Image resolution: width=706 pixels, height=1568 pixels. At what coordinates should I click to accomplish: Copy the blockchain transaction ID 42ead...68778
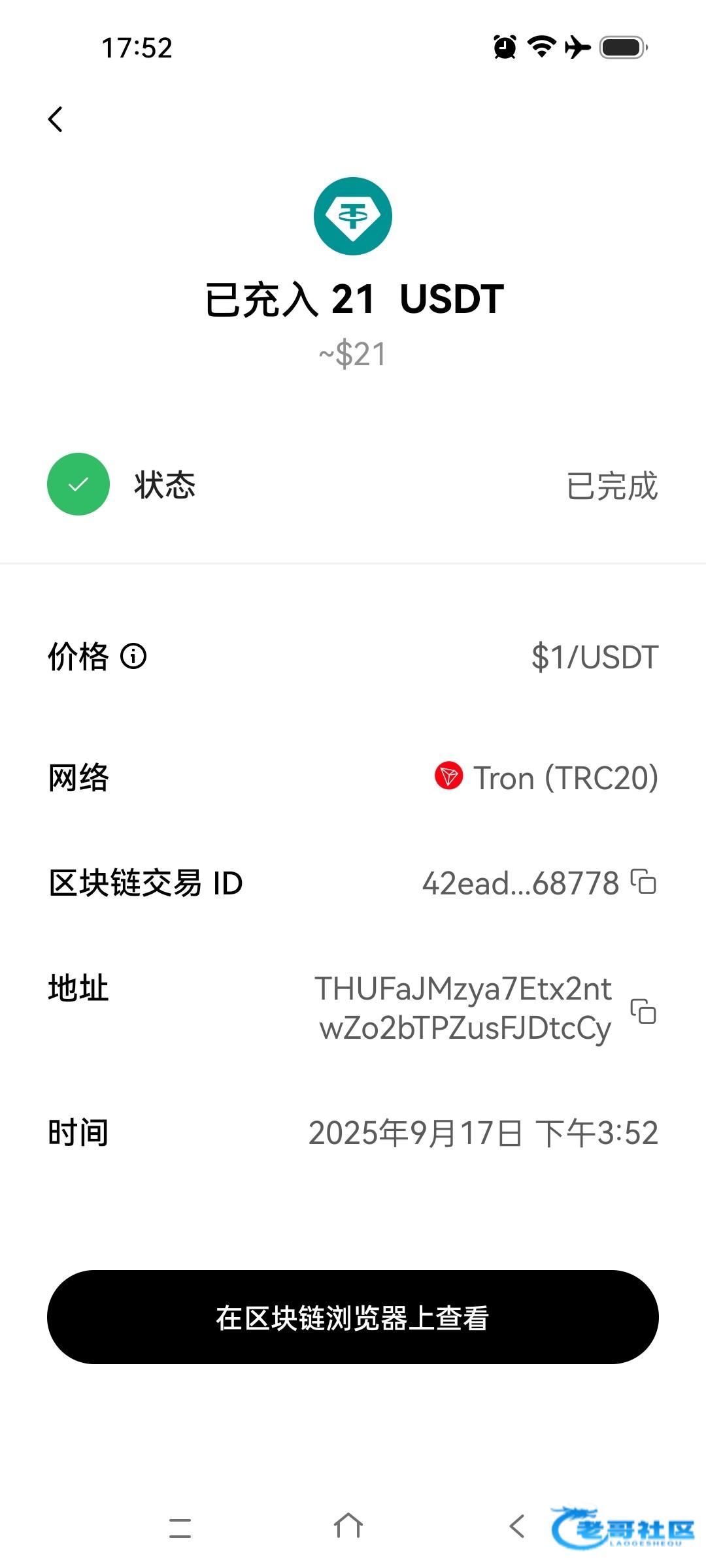coord(643,881)
